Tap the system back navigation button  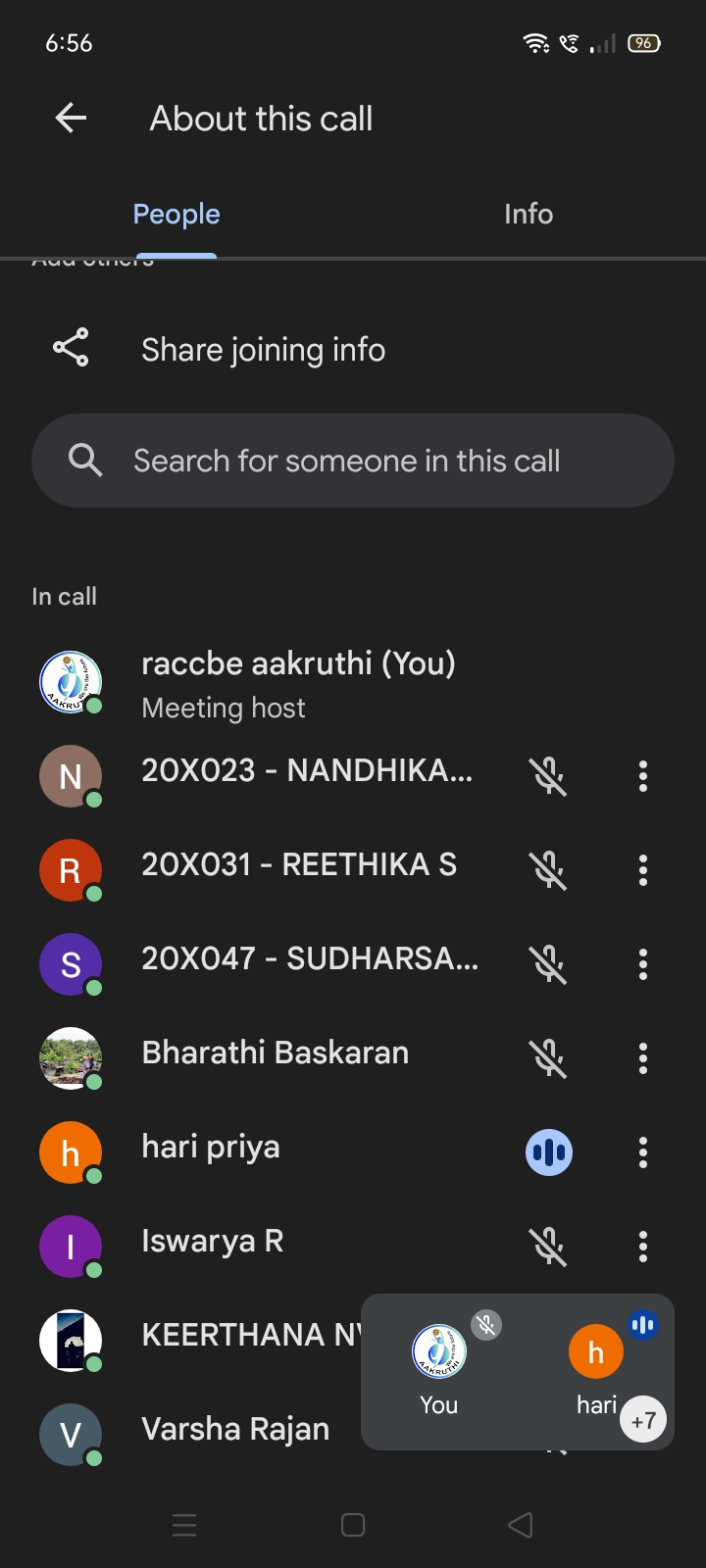click(x=521, y=1525)
